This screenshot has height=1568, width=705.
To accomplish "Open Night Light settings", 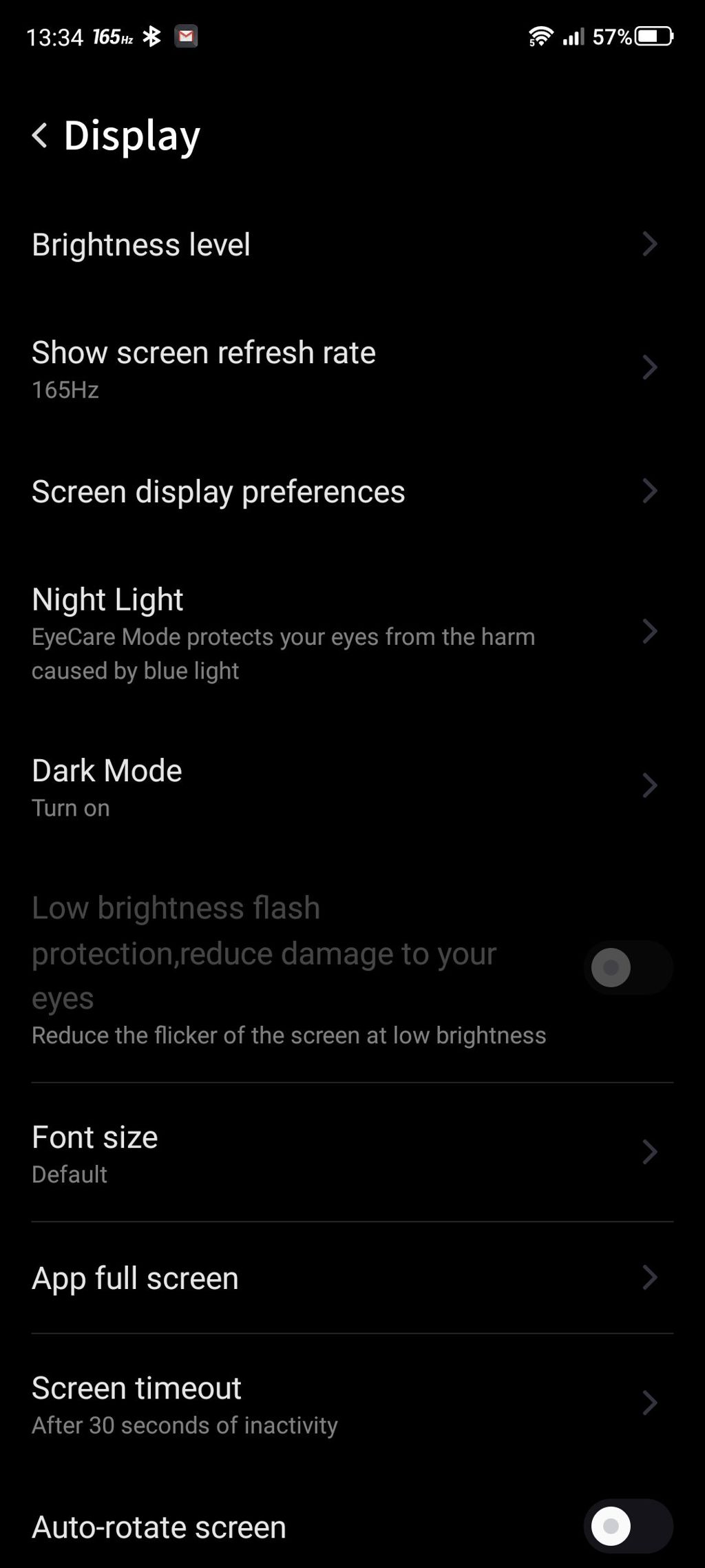I will pos(352,632).
